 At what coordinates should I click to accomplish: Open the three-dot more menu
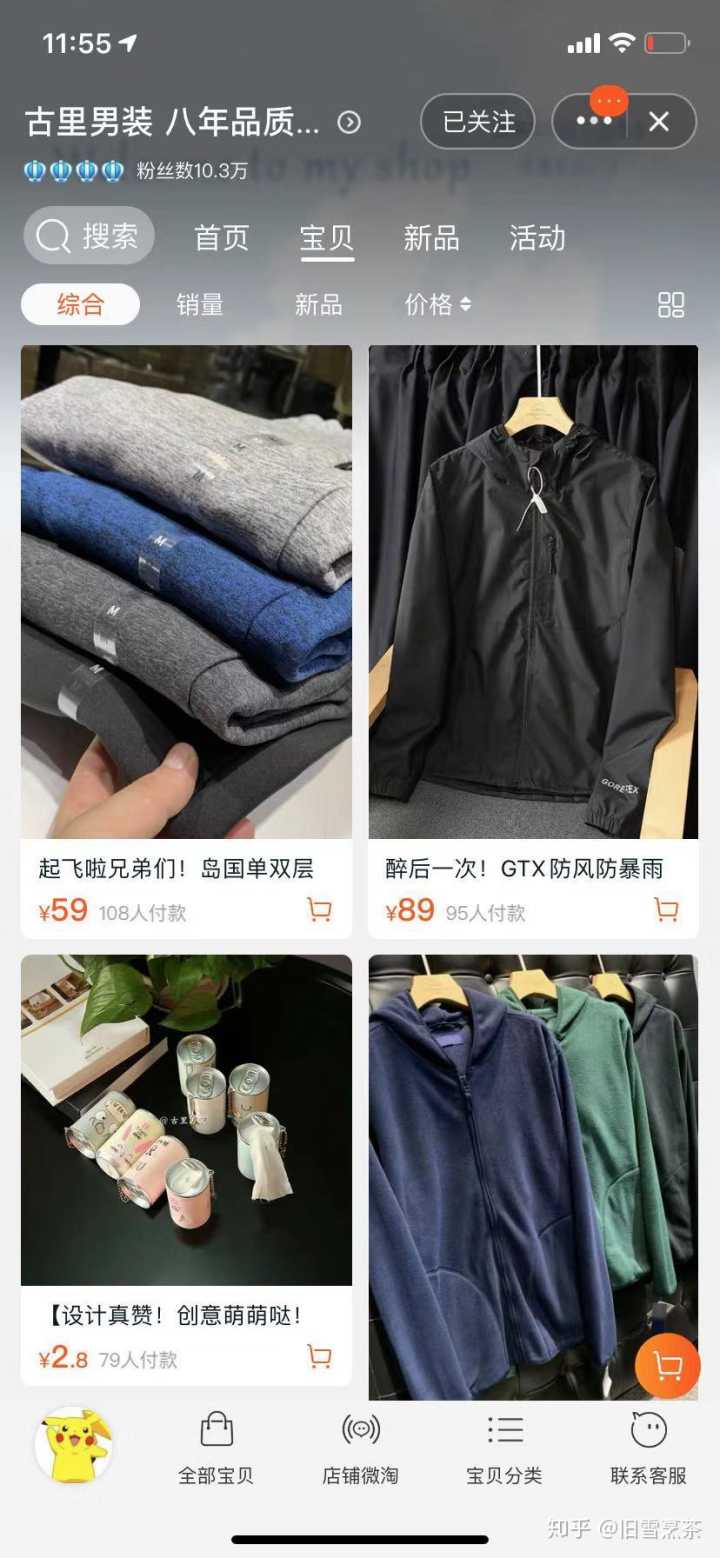click(x=594, y=122)
